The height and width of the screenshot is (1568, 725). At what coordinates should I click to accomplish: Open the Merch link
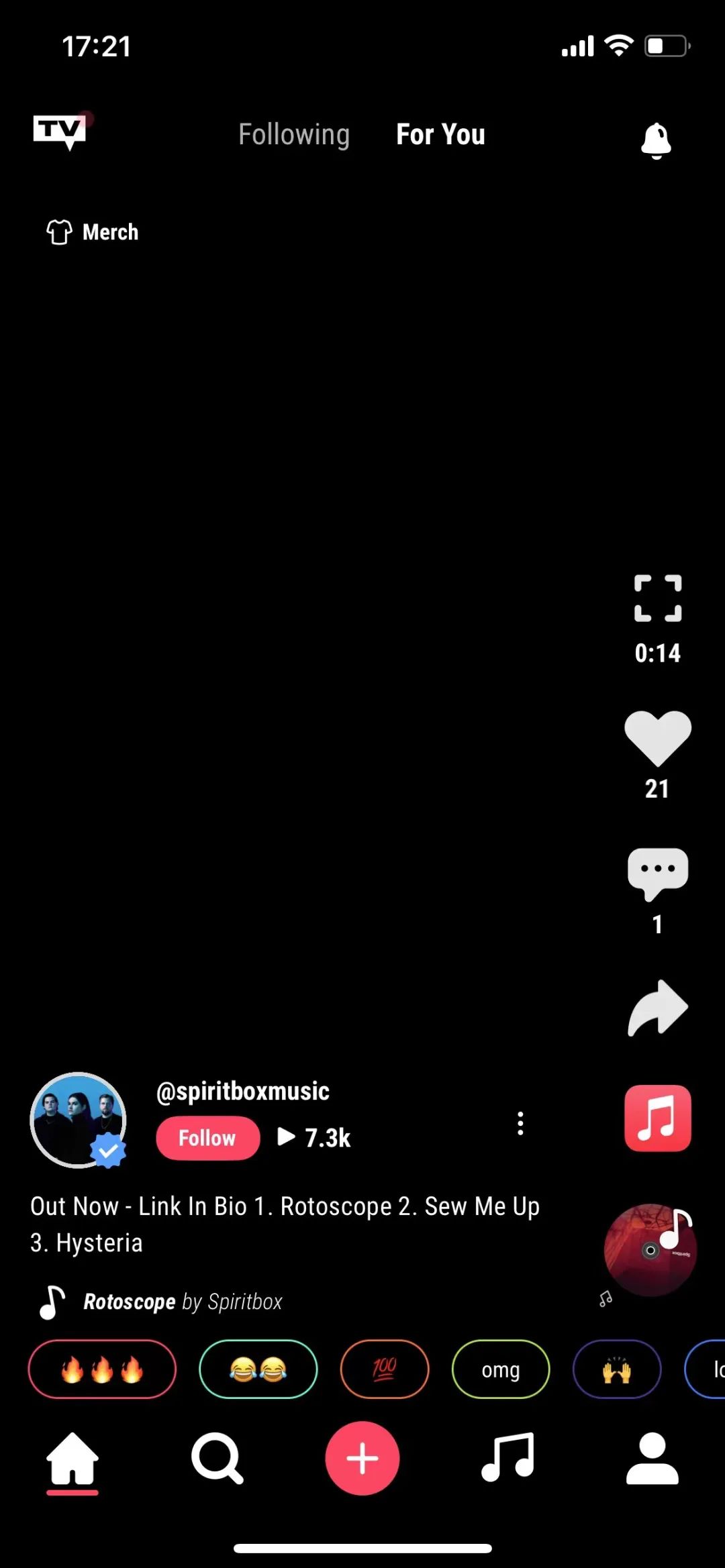pos(93,232)
